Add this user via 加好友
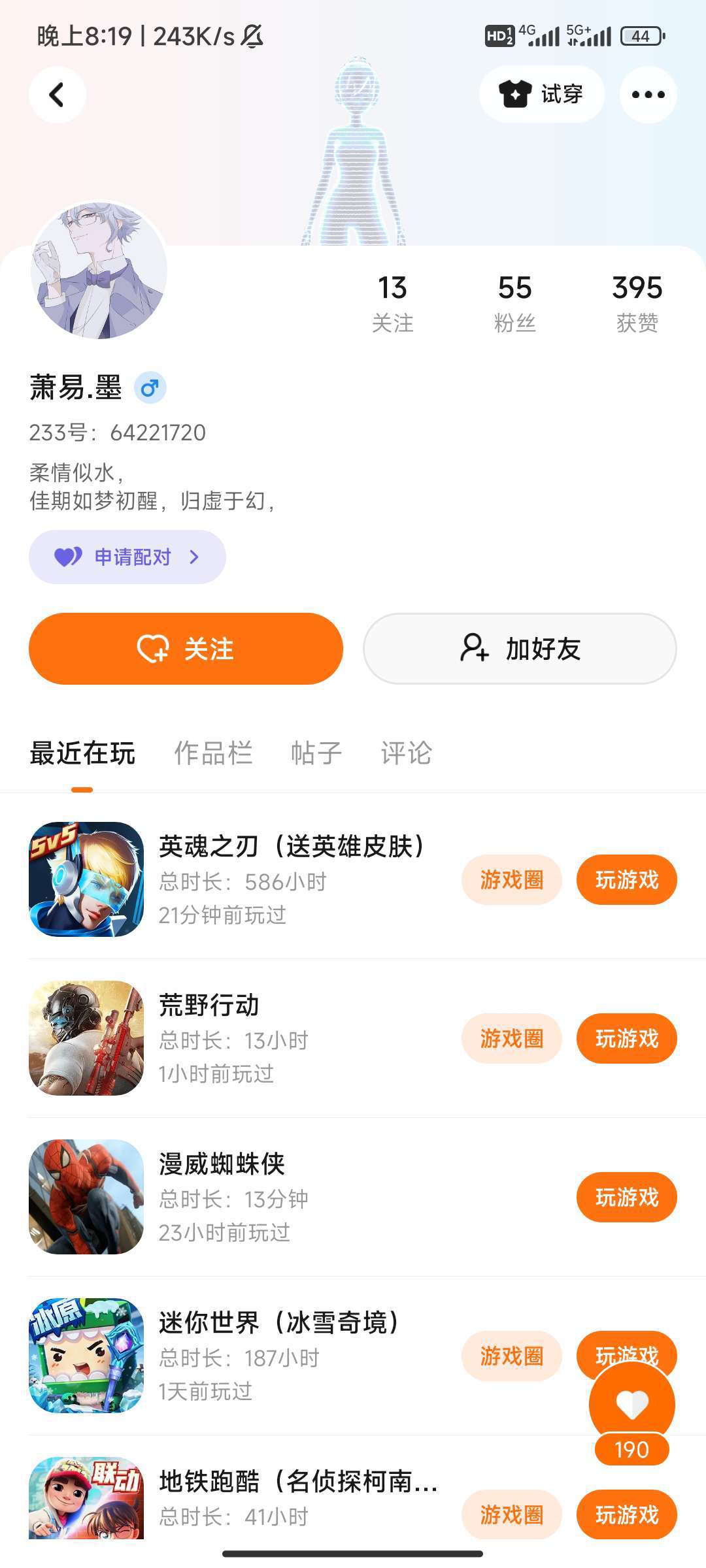The width and height of the screenshot is (706, 1568). click(x=520, y=649)
